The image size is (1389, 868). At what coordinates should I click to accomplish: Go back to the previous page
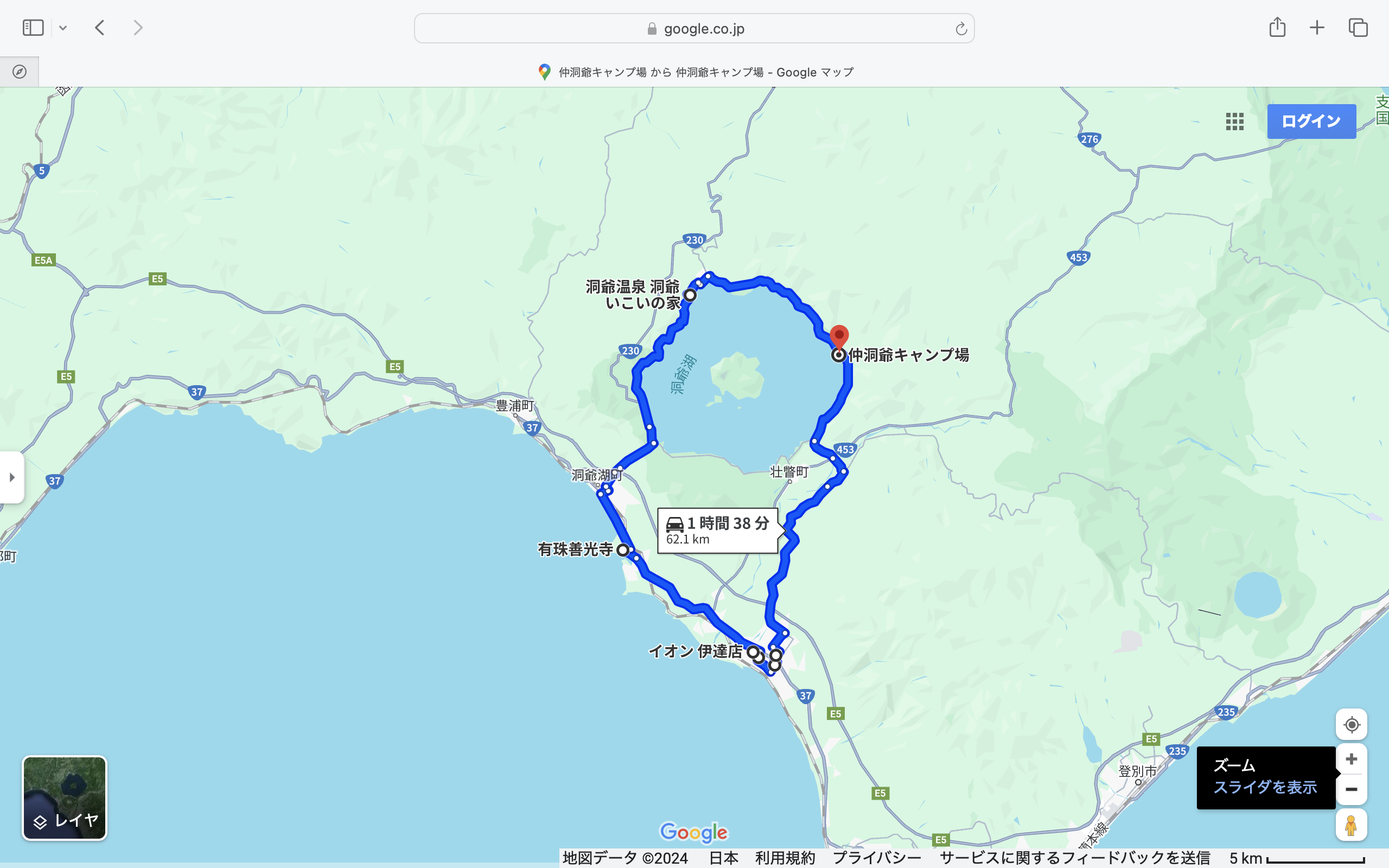(100, 28)
